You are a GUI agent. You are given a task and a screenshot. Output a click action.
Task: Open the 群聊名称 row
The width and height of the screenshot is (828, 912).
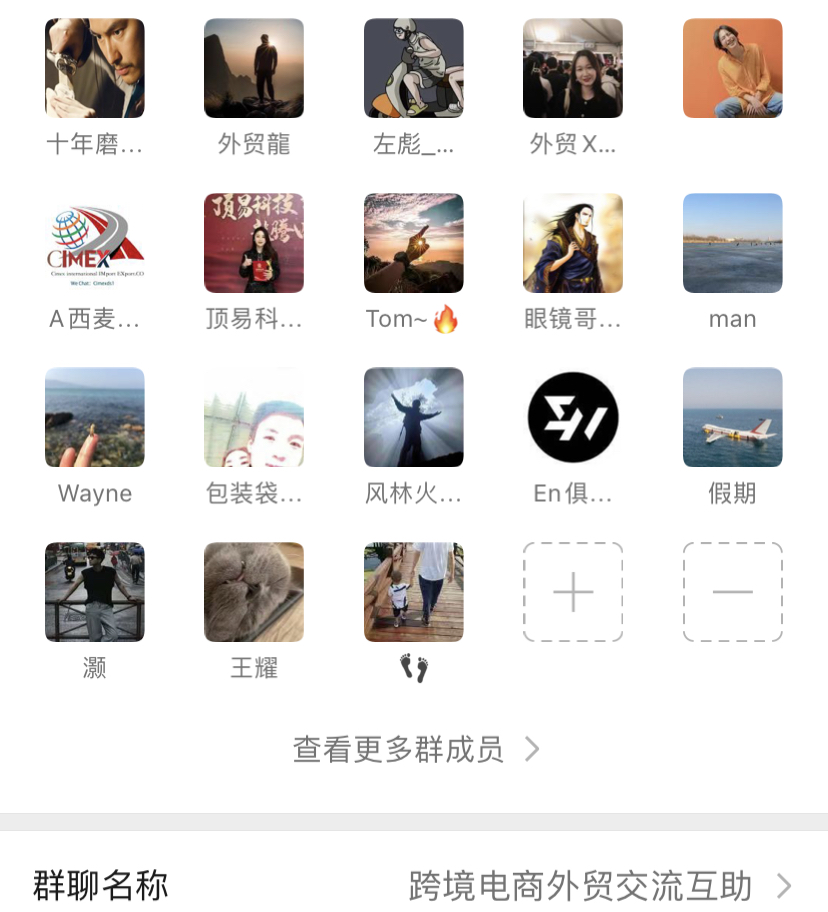click(x=414, y=885)
